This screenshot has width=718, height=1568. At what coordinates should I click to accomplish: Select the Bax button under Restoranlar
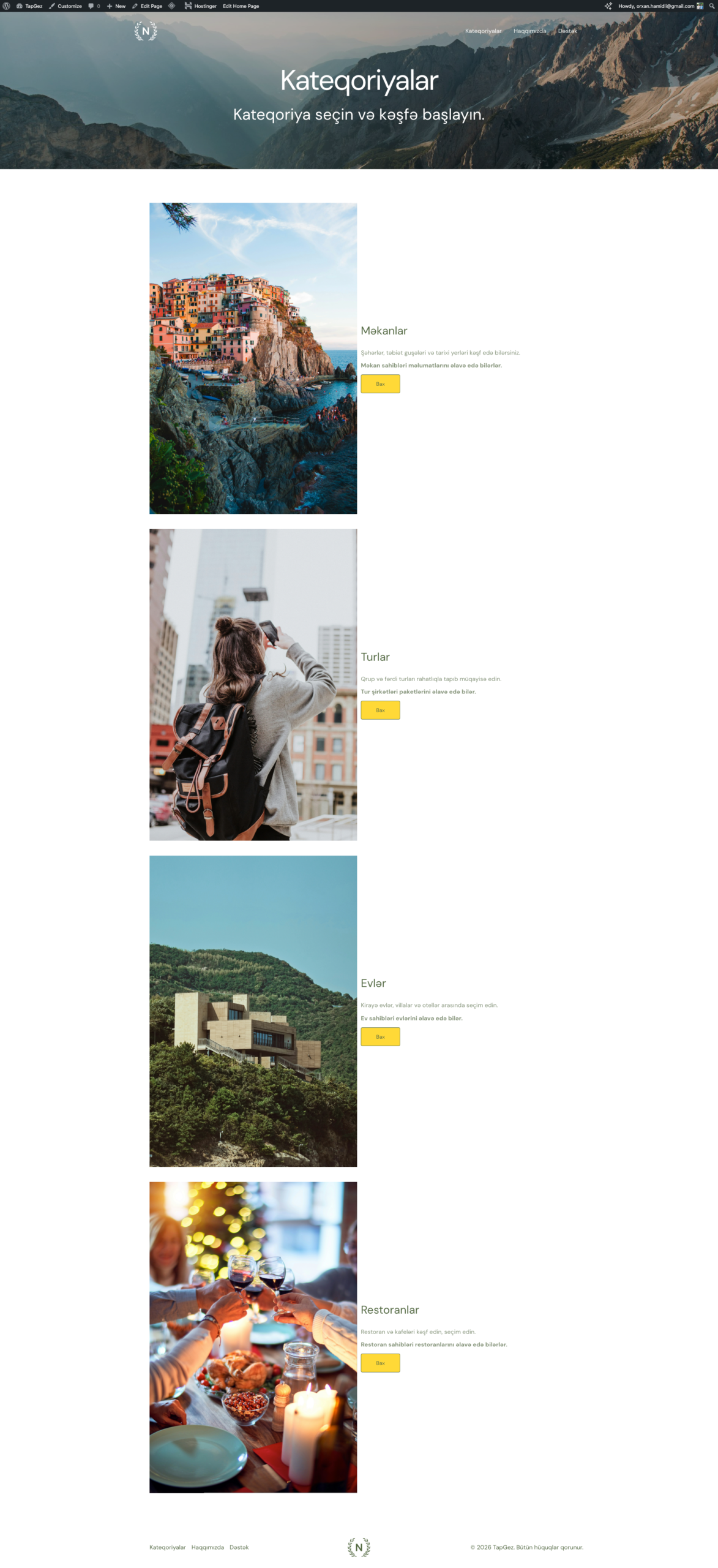click(x=380, y=1363)
